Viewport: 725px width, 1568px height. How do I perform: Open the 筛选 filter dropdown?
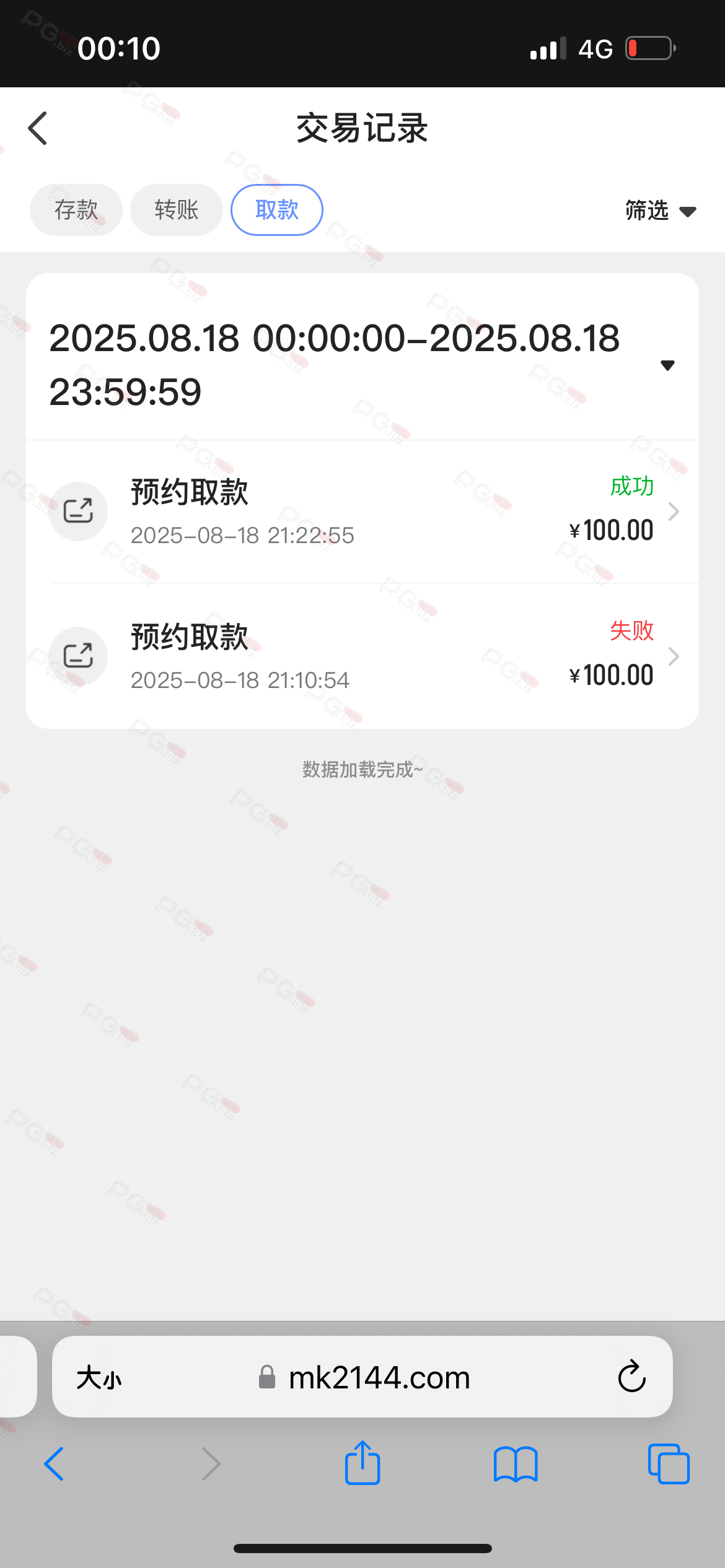click(x=661, y=211)
